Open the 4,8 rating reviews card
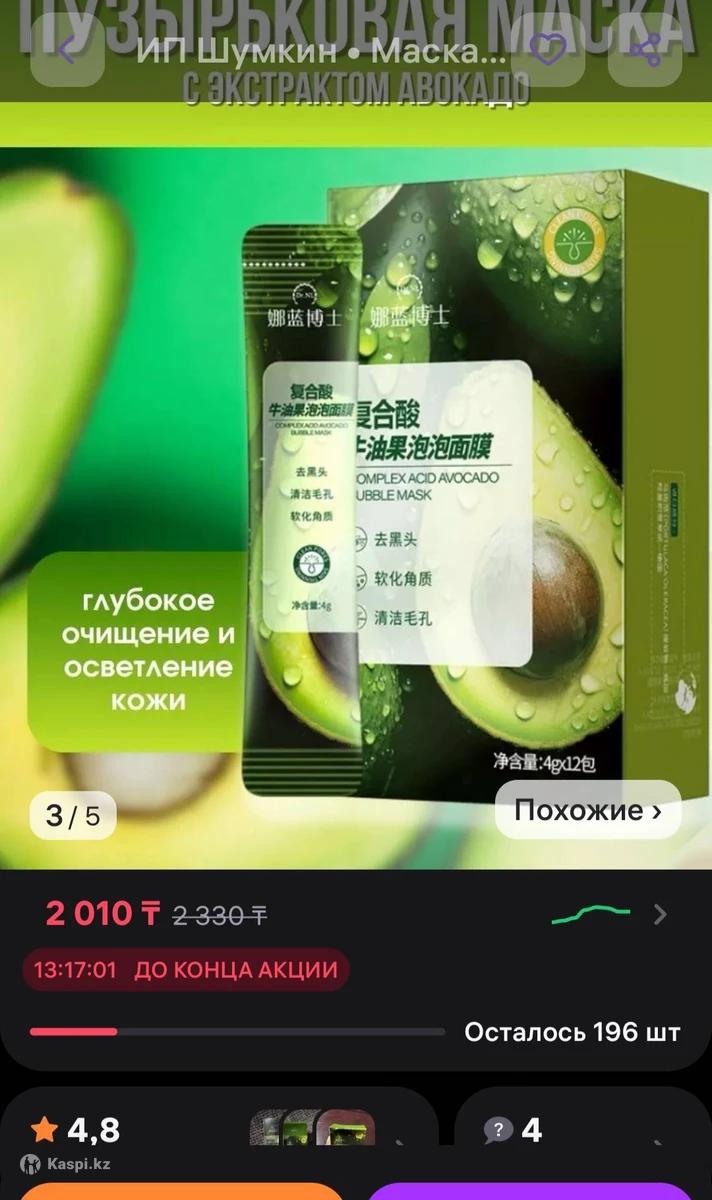The image size is (712, 1200). pyautogui.click(x=218, y=1130)
